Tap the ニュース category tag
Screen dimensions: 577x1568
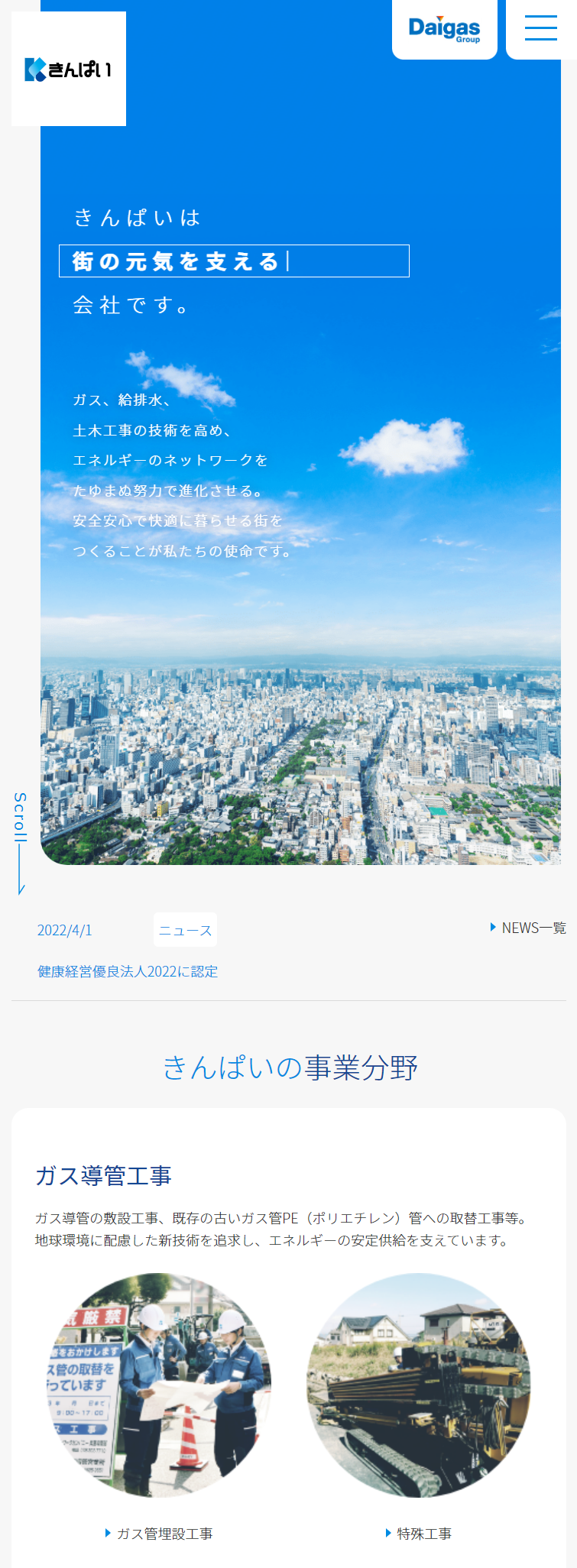[x=185, y=930]
